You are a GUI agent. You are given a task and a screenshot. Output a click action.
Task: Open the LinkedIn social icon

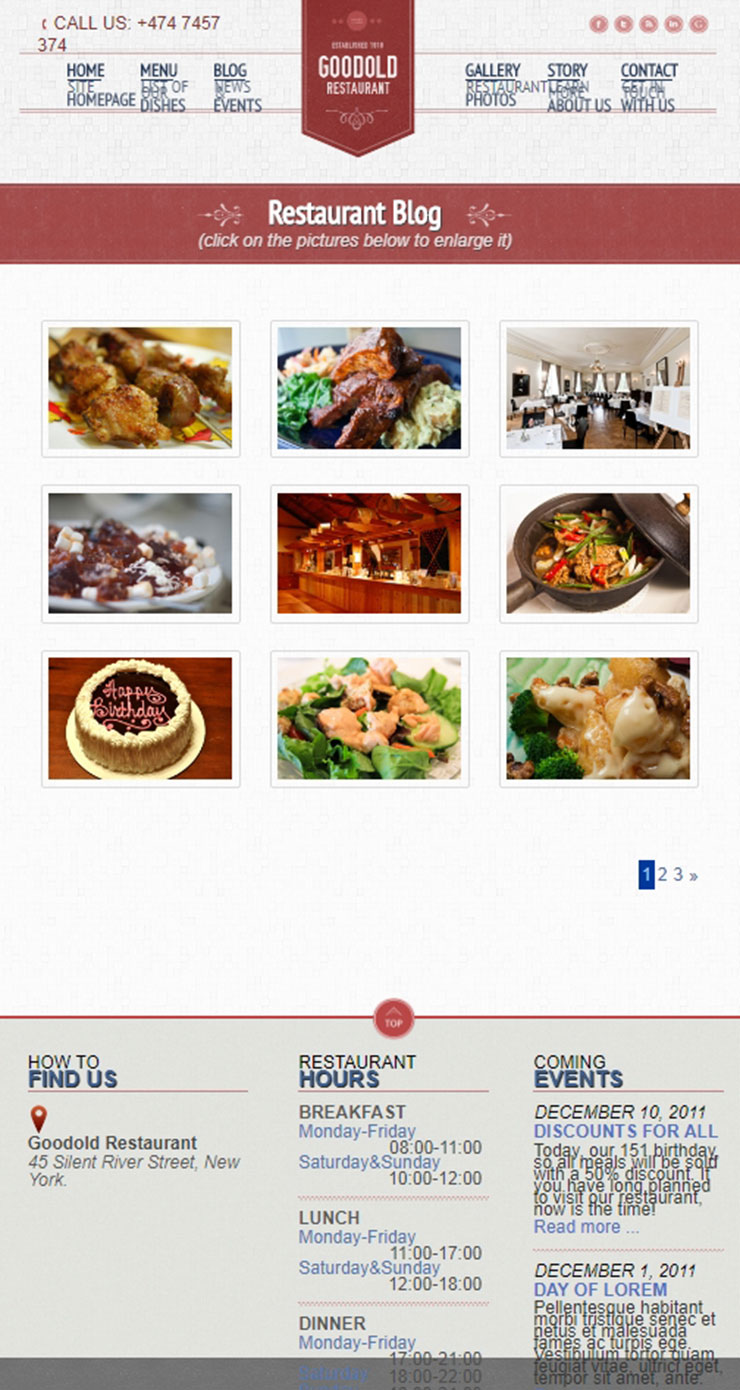[674, 24]
